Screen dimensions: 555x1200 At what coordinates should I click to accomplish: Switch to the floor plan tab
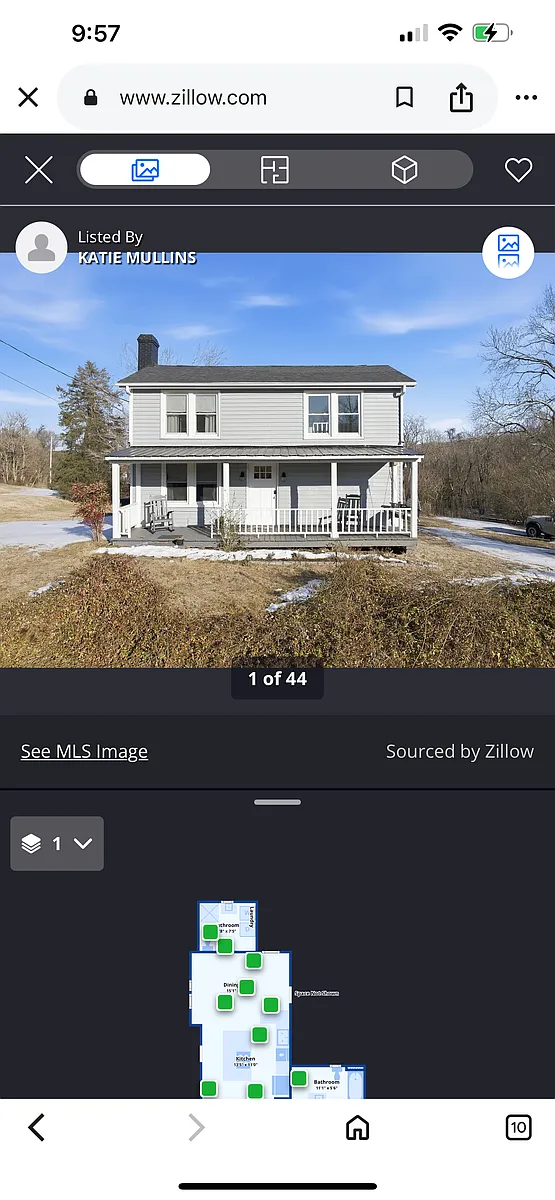click(x=274, y=170)
